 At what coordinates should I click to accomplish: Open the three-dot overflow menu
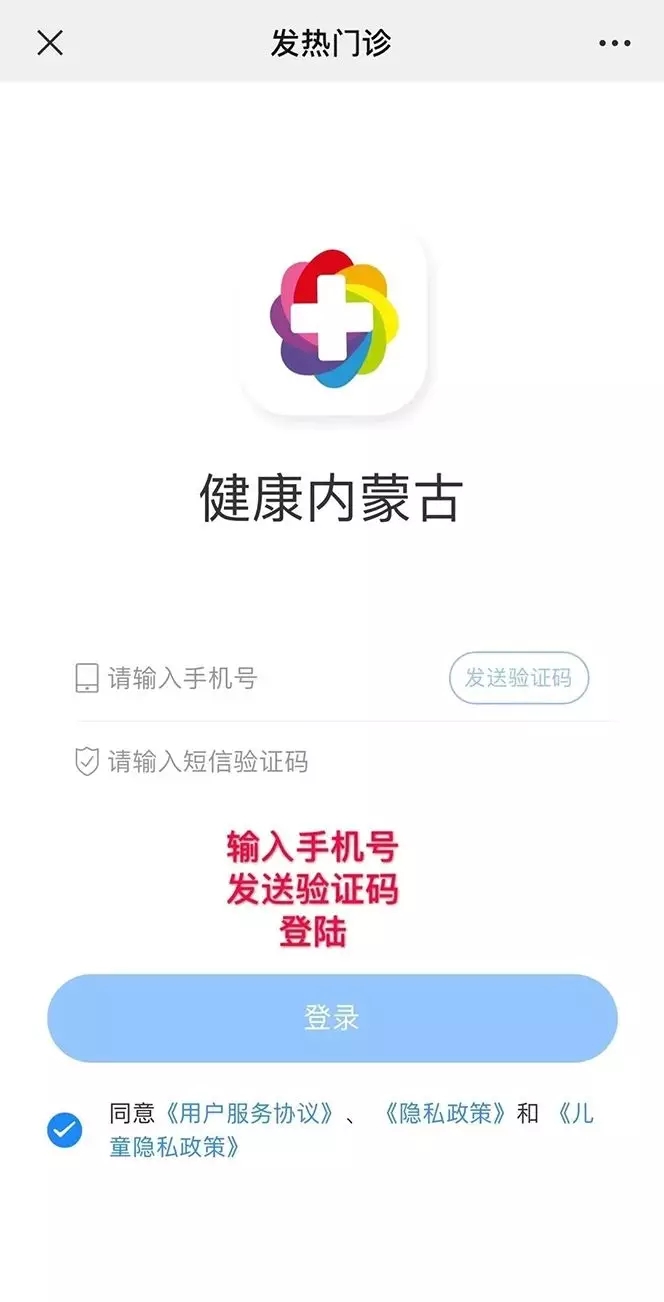(615, 43)
